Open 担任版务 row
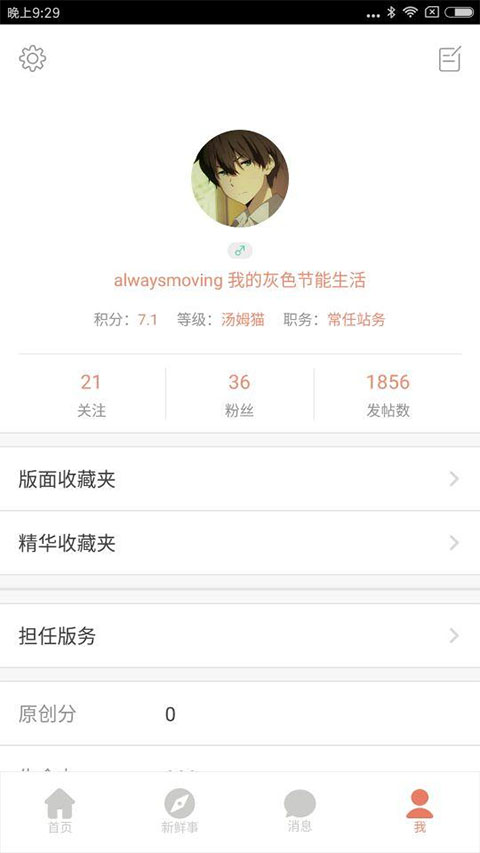The height and width of the screenshot is (853, 480). 240,635
